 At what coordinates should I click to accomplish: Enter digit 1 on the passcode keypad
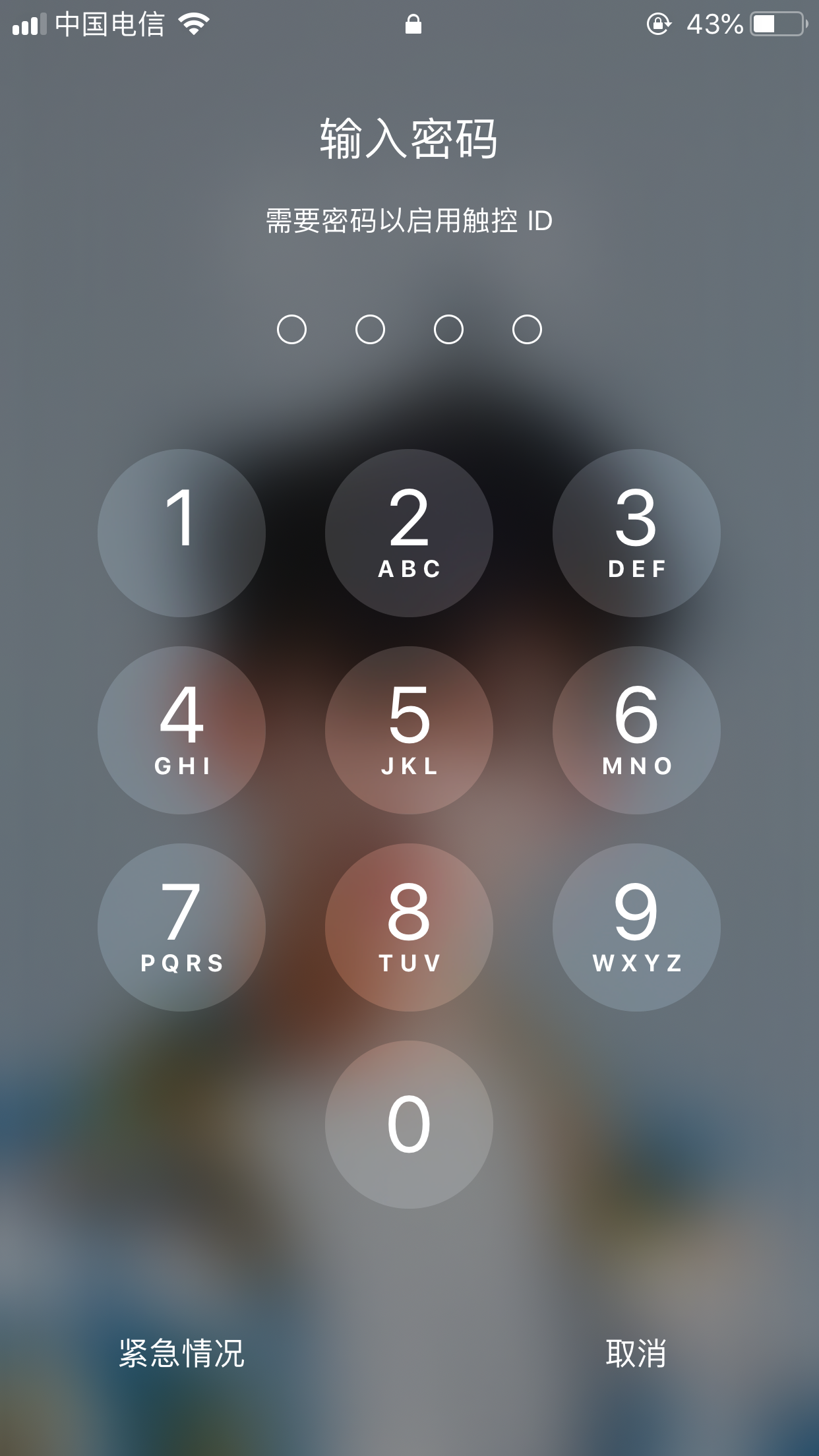181,533
